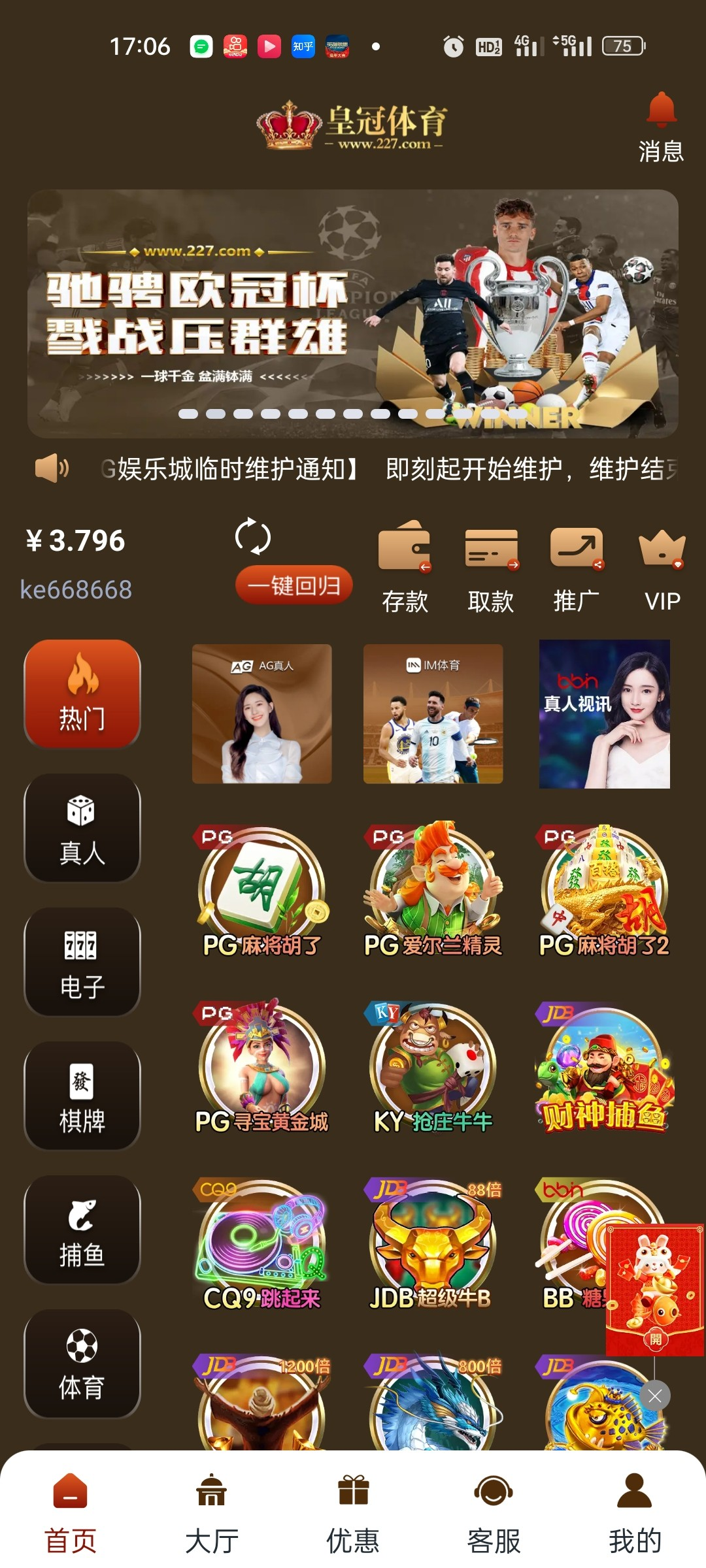Screen dimensions: 706x1568
Task: Open the 推广 promotion option
Action: (576, 566)
